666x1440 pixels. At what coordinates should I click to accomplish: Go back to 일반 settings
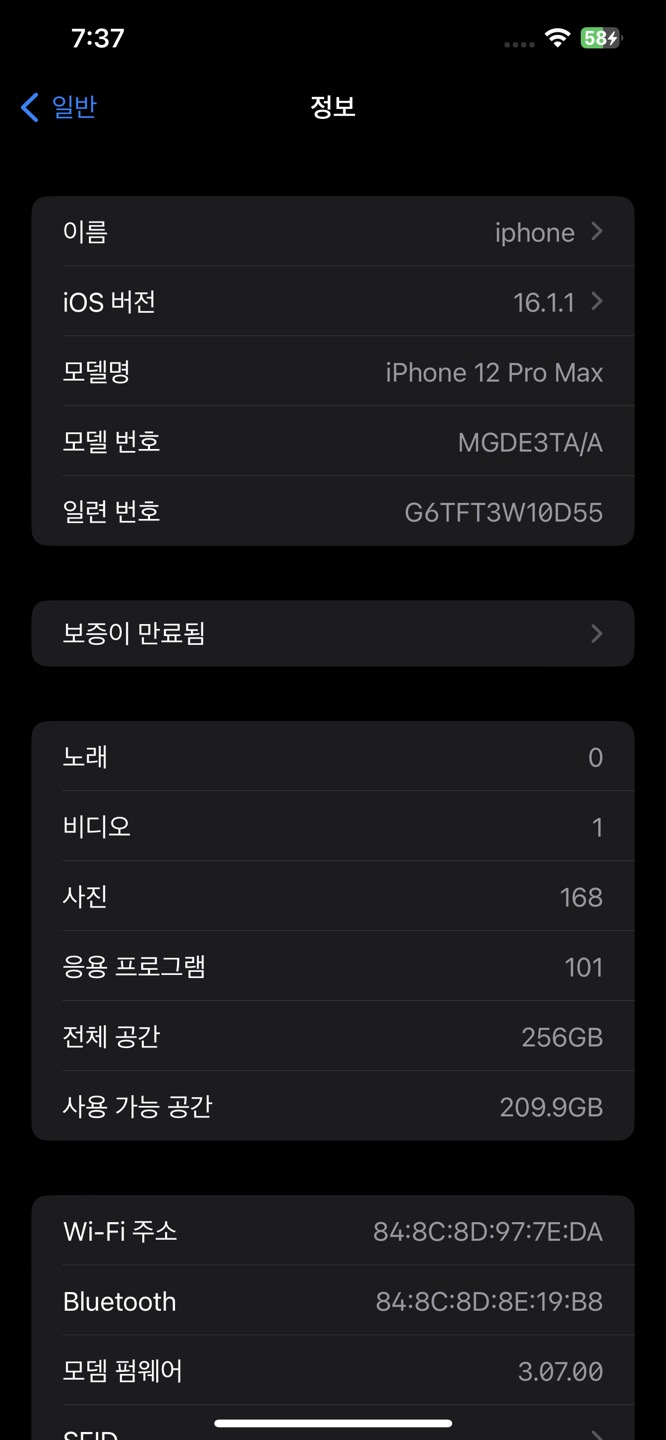click(60, 107)
